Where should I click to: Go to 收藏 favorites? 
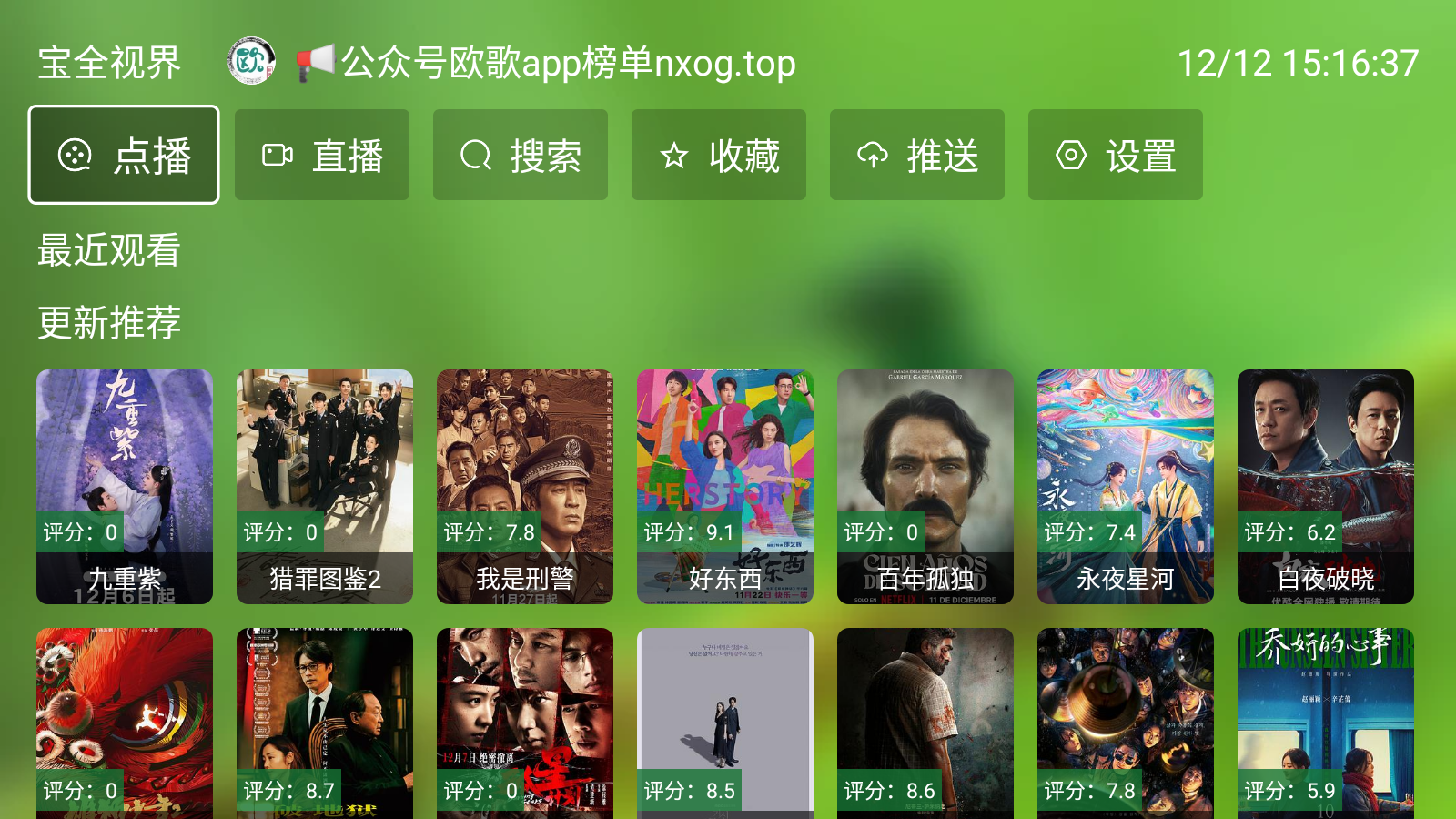(719, 155)
